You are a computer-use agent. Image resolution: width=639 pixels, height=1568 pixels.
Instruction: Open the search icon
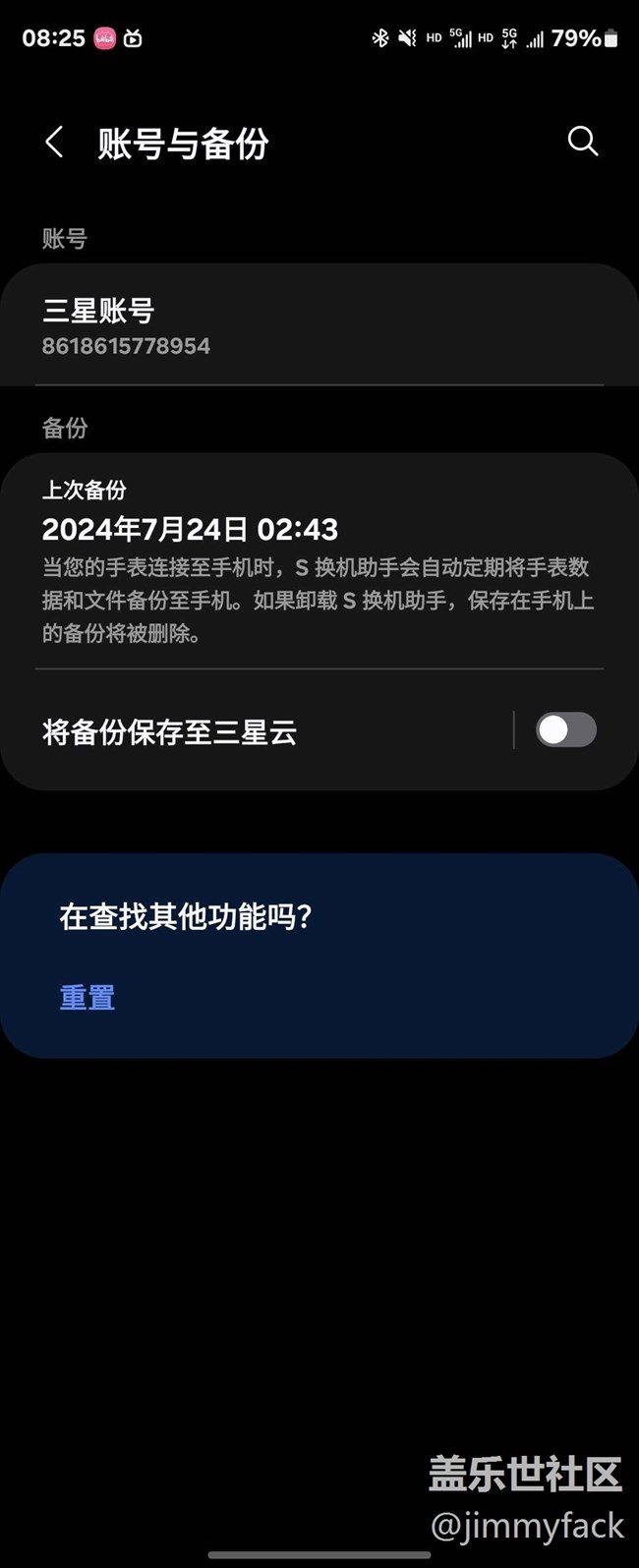[582, 142]
